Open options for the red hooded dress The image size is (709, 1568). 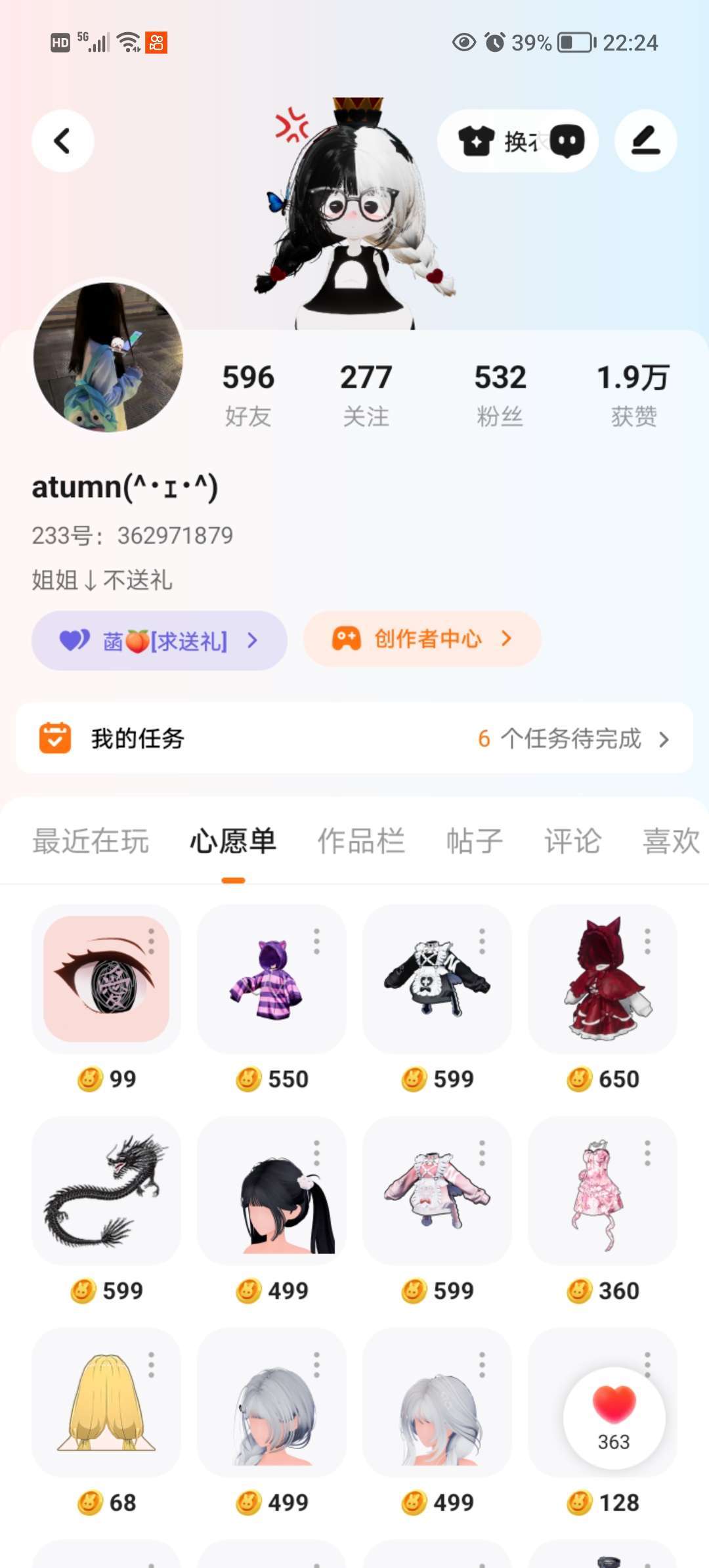coord(647,941)
